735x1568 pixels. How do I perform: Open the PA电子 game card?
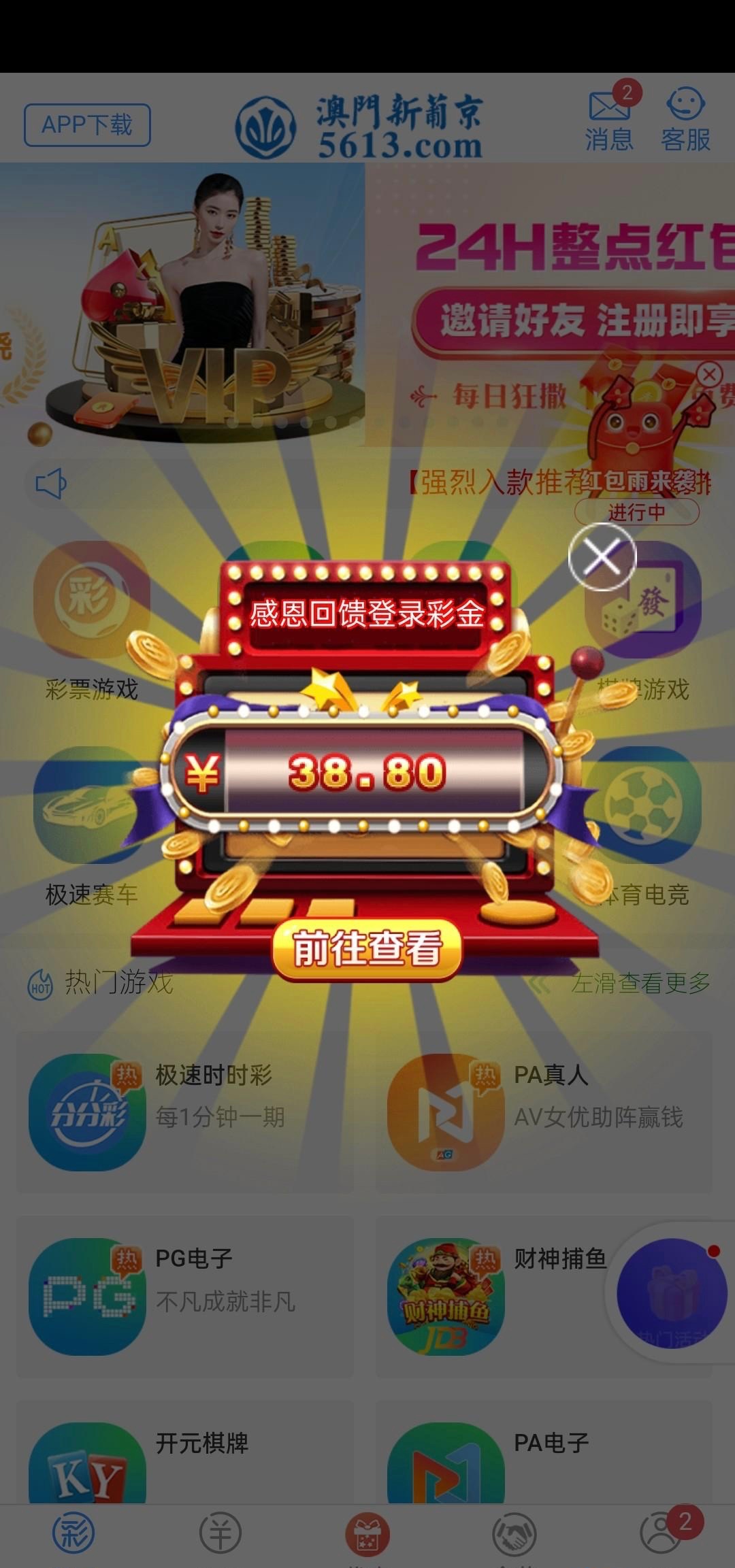543,1463
